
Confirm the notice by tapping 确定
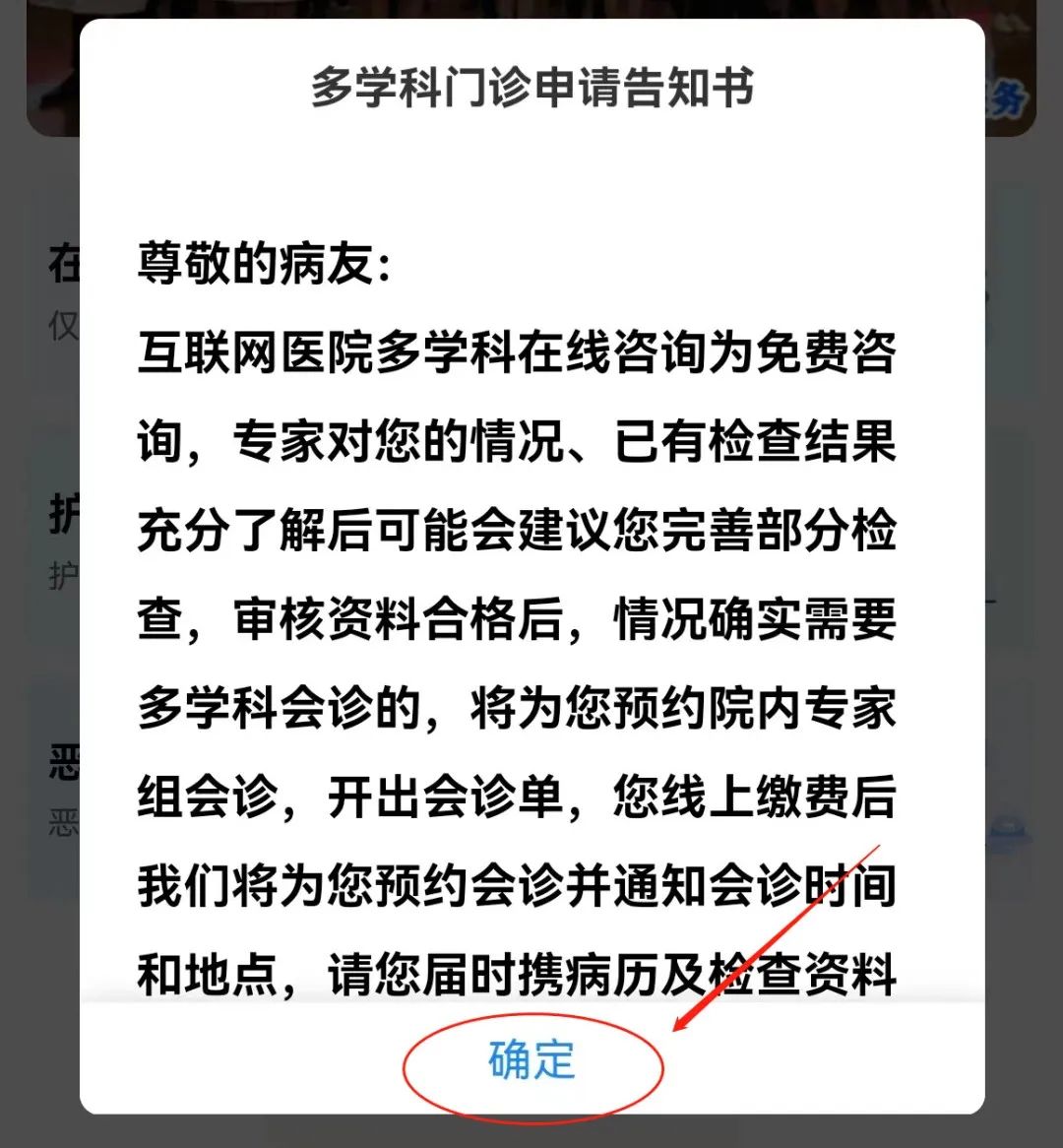pyautogui.click(x=531, y=1061)
